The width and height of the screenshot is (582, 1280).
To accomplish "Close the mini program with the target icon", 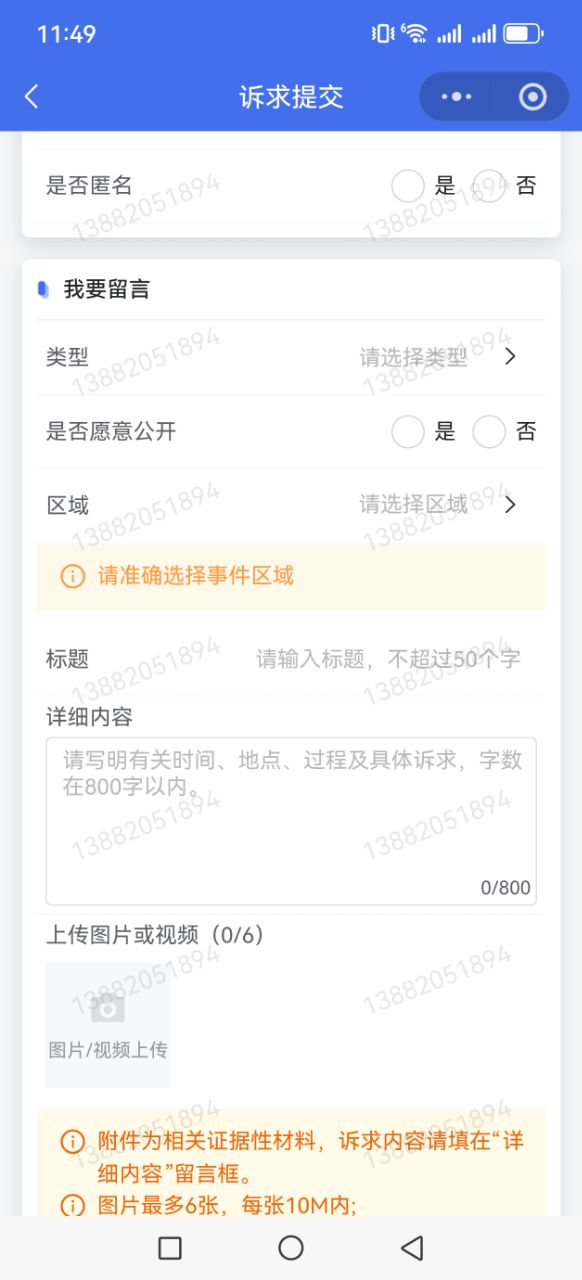I will (533, 97).
